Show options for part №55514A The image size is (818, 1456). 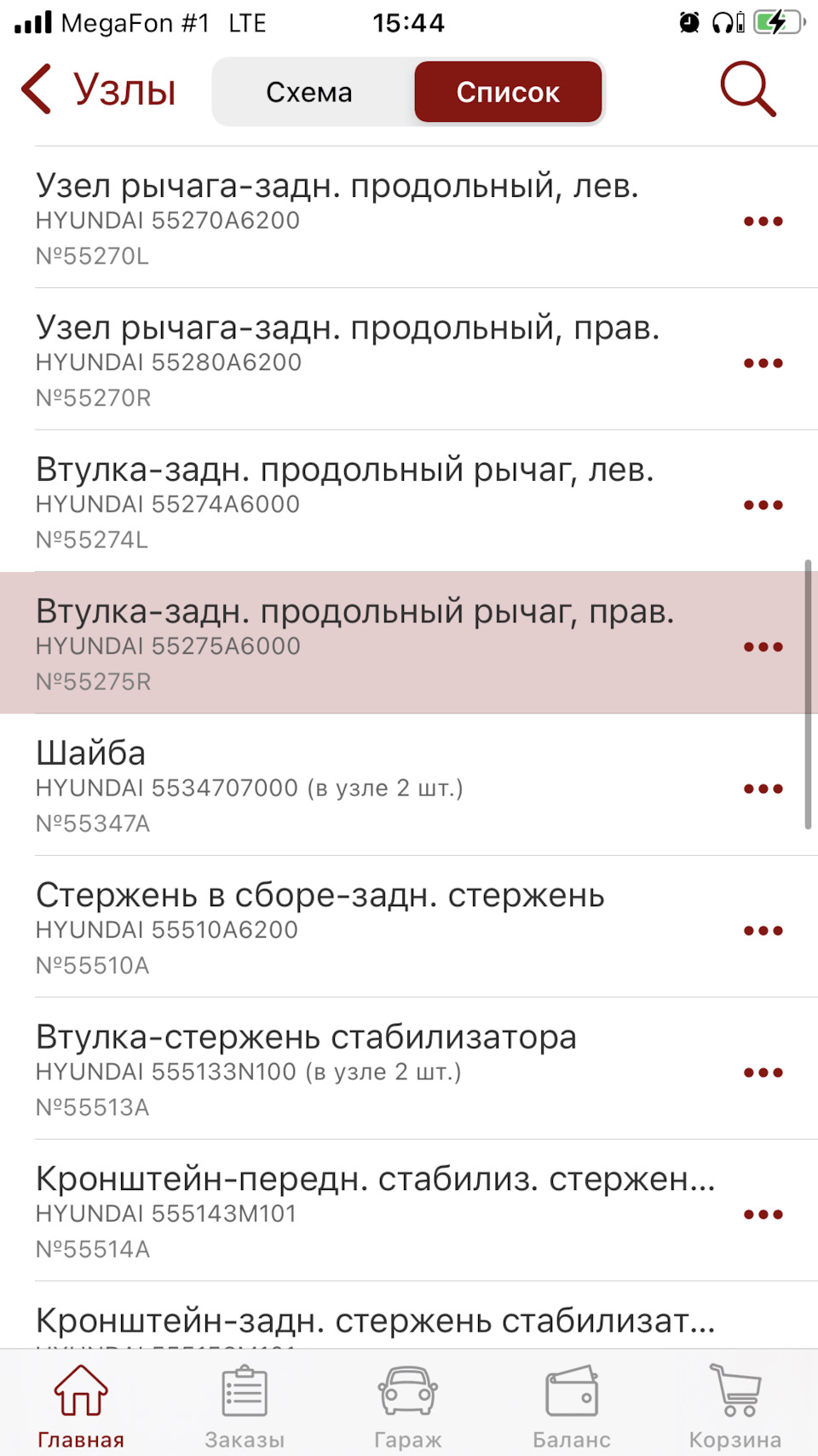pyautogui.click(x=763, y=1215)
